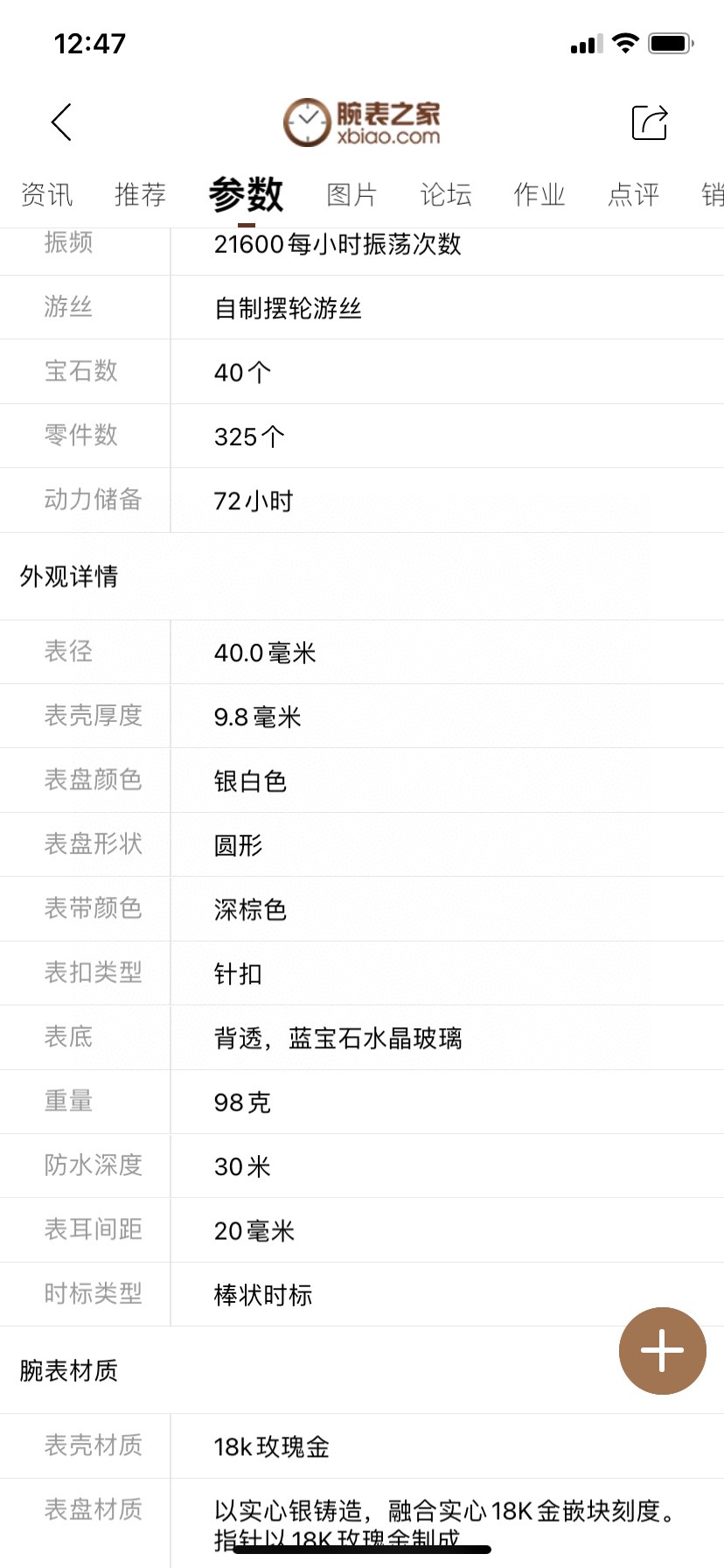724x1568 pixels.
Task: Switch to the 作业 tab
Action: click(x=540, y=194)
